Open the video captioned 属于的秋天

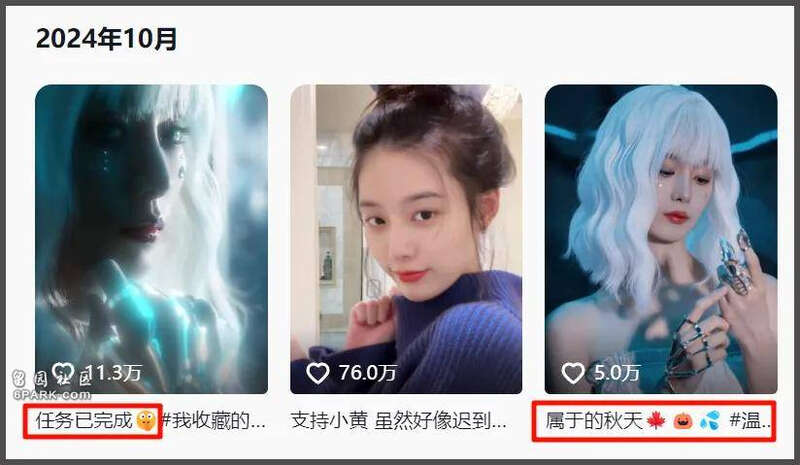(660, 238)
